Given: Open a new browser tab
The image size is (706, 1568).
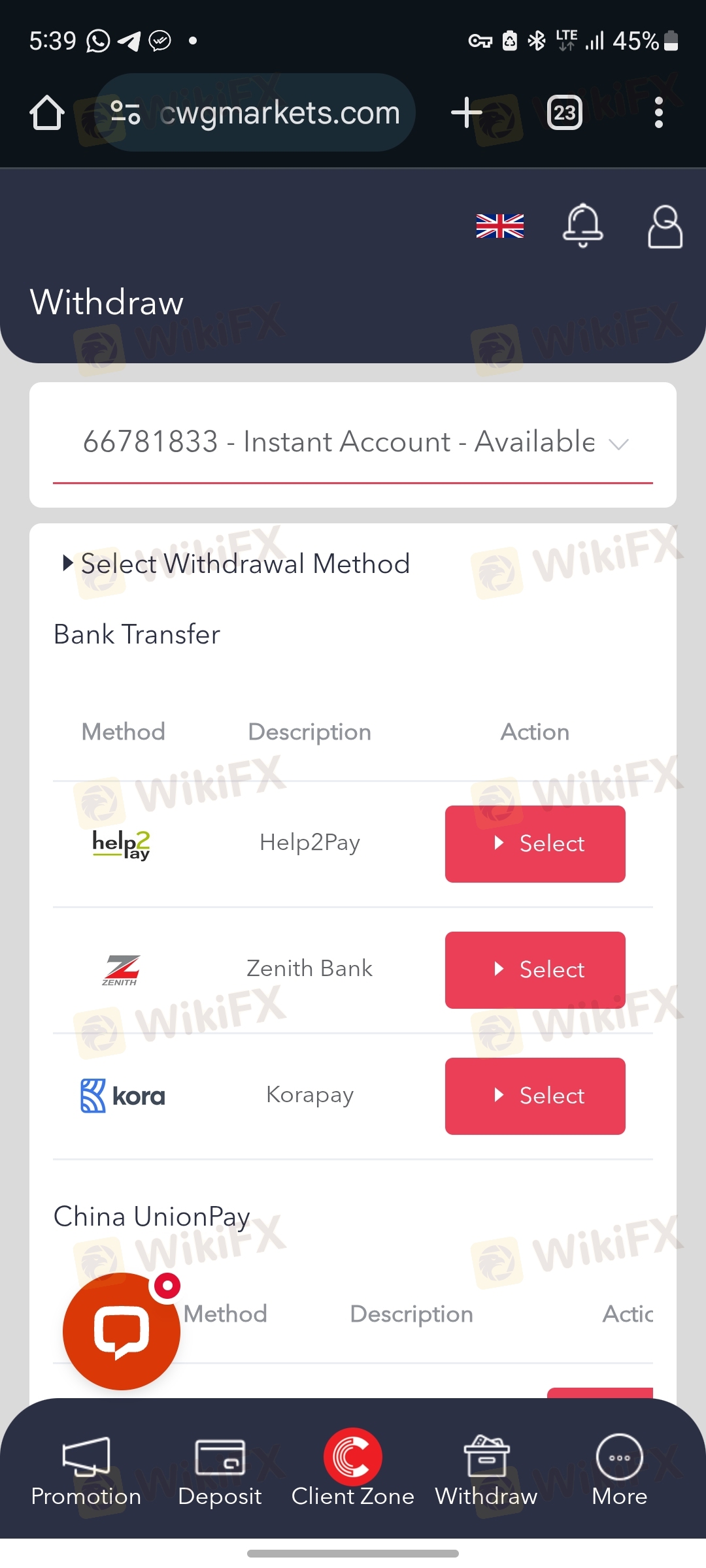Looking at the screenshot, I should click(x=467, y=112).
